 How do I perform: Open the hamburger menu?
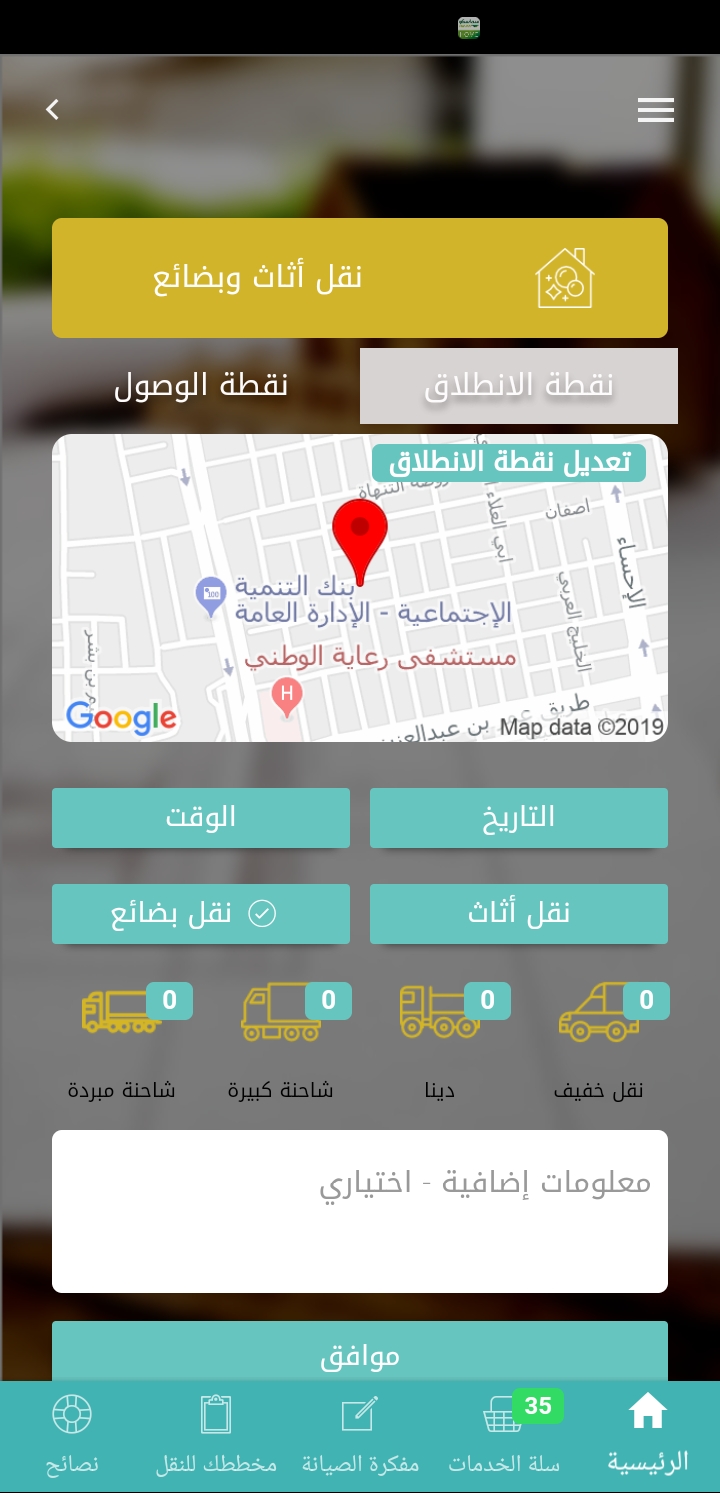click(x=655, y=110)
